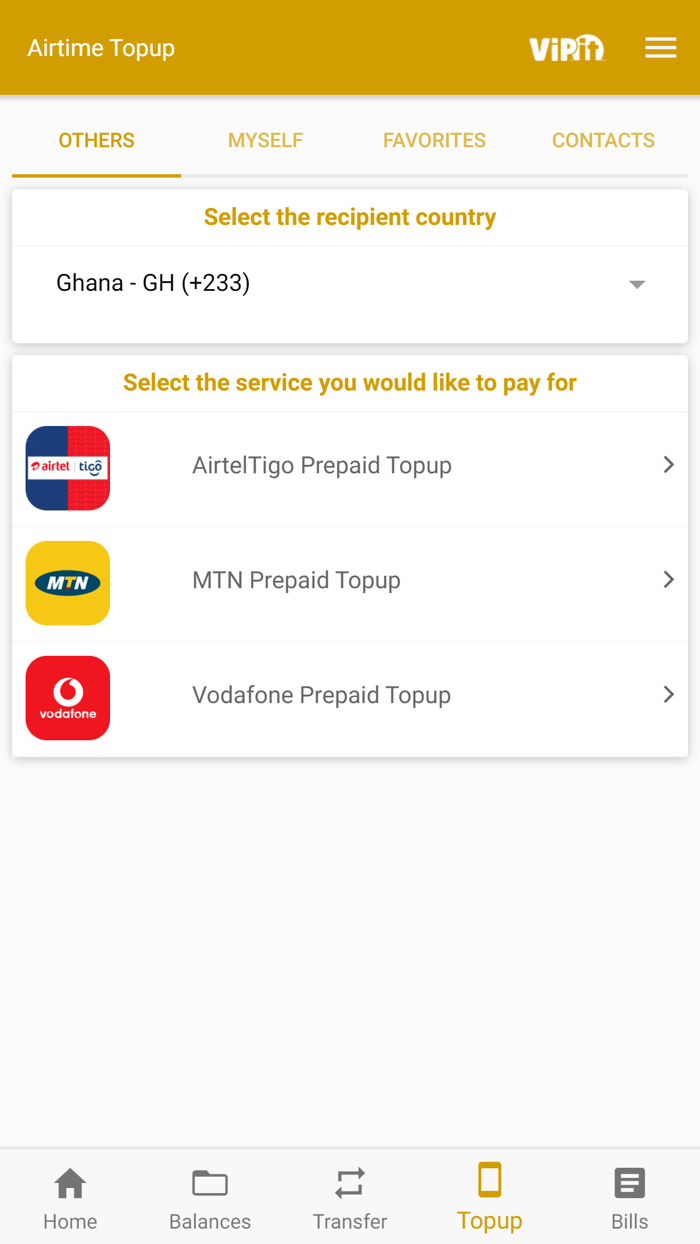Choose AirtelTigo Prepaid Topup
Viewport: 700px width, 1244px height.
coord(350,467)
